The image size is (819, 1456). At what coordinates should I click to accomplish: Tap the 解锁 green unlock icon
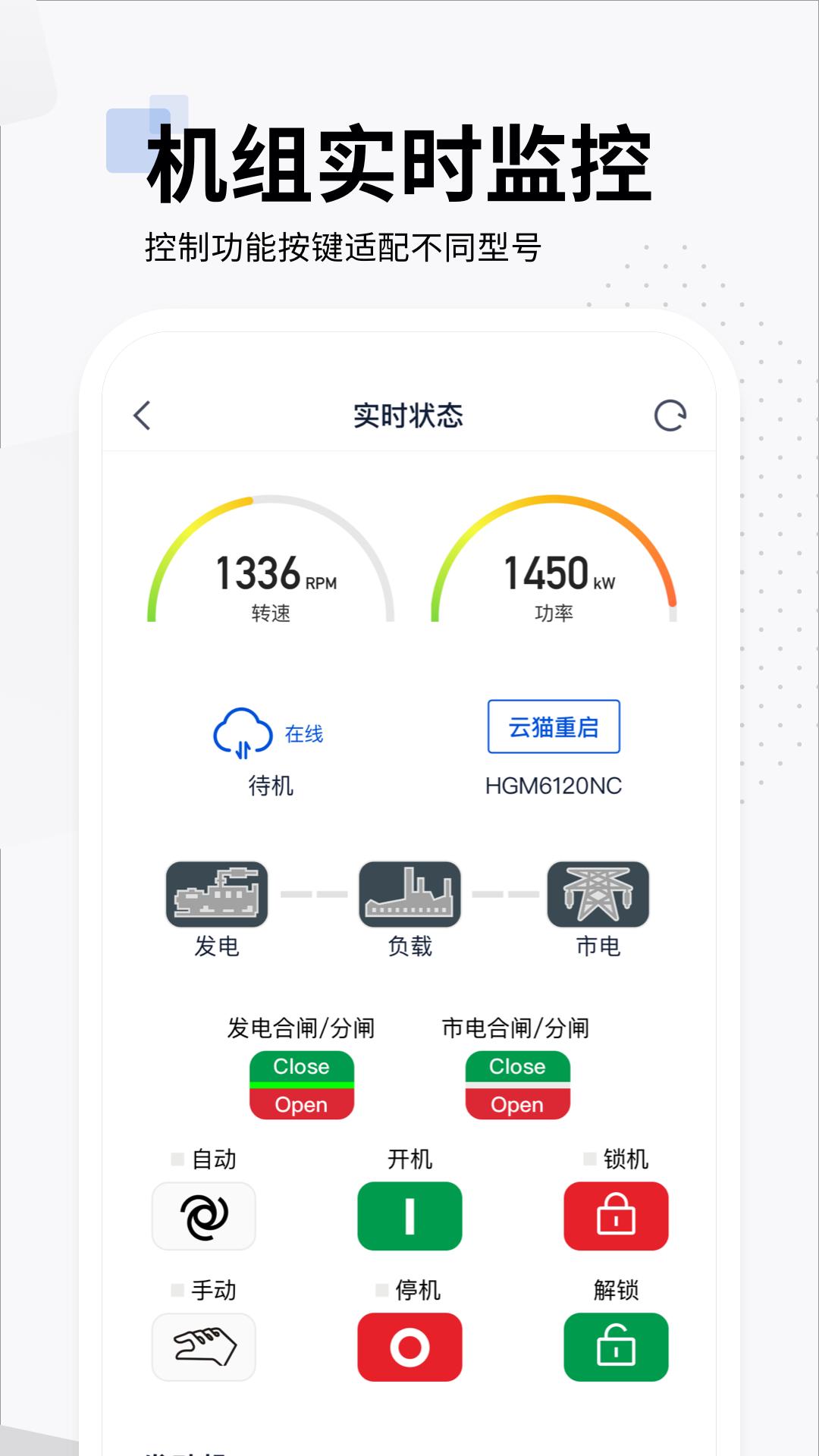tap(616, 1347)
